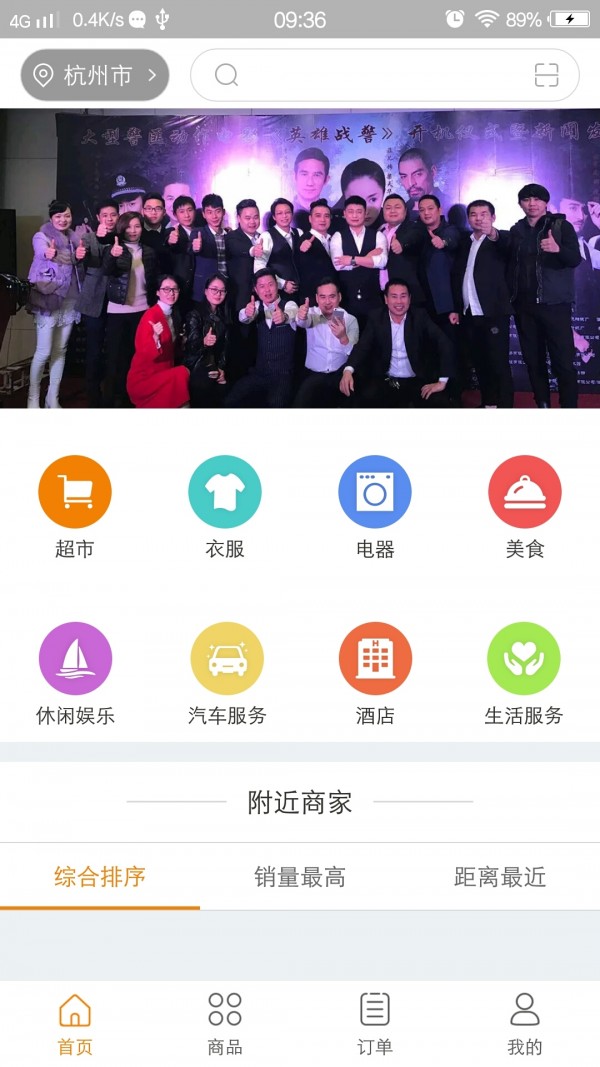
Task: Switch to the 商品 tab
Action: [x=225, y=1023]
